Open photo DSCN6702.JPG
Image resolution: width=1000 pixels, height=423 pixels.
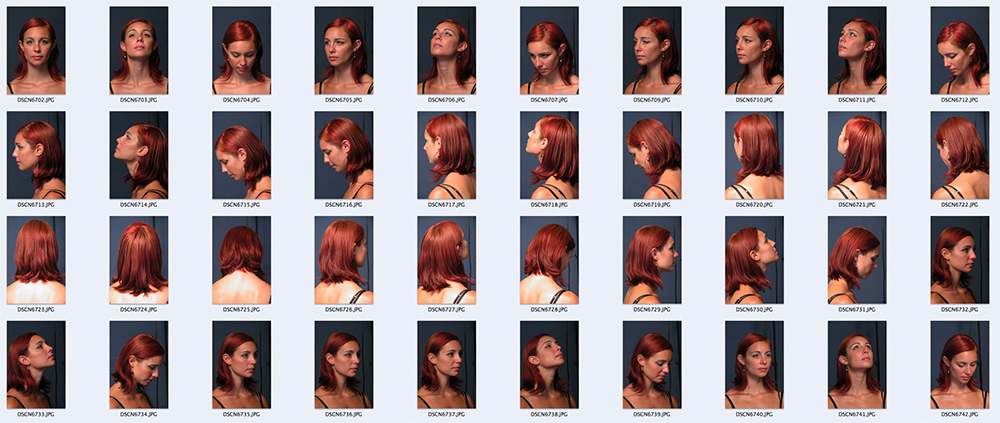(x=36, y=50)
